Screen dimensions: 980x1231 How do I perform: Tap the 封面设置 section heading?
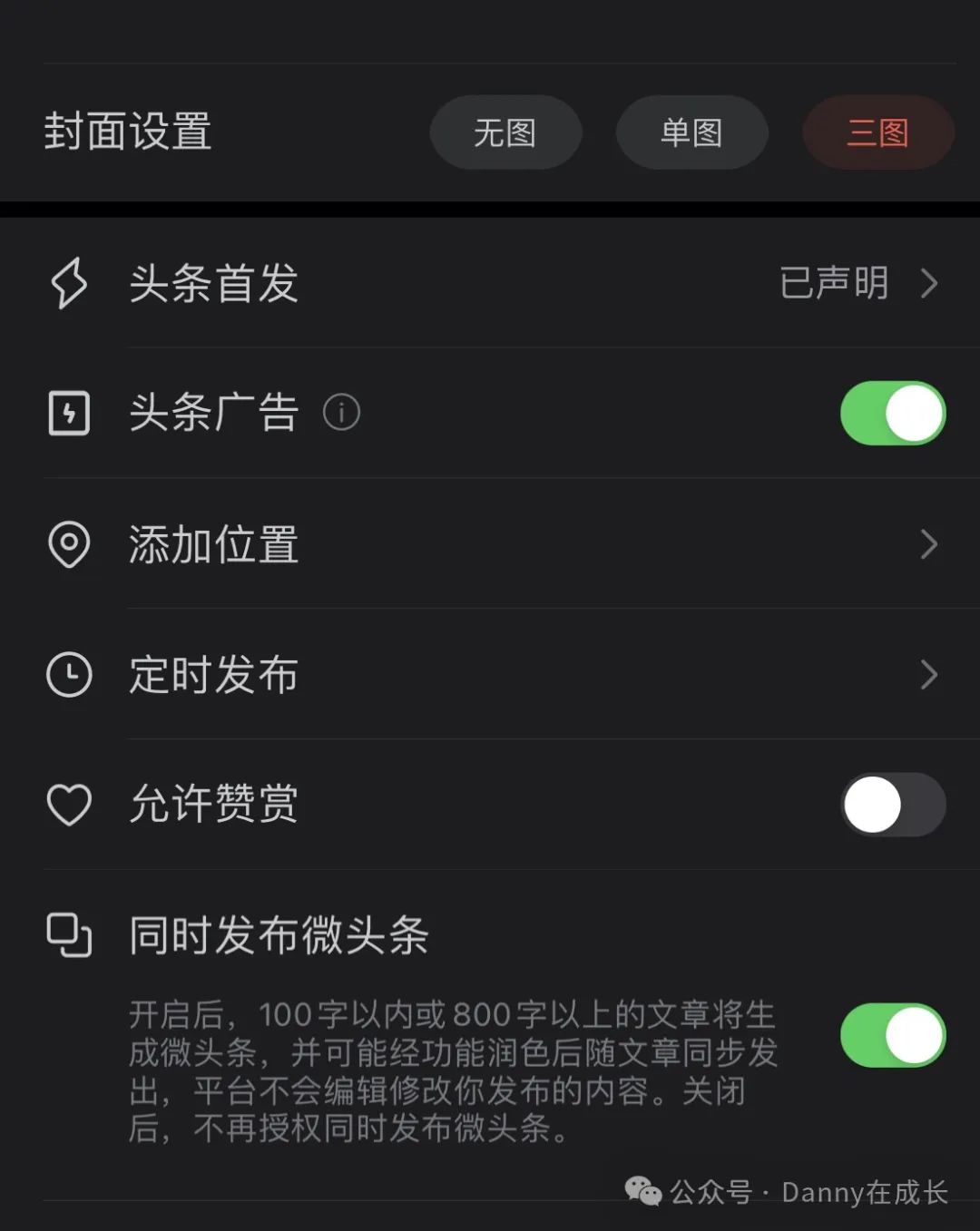[x=128, y=132]
